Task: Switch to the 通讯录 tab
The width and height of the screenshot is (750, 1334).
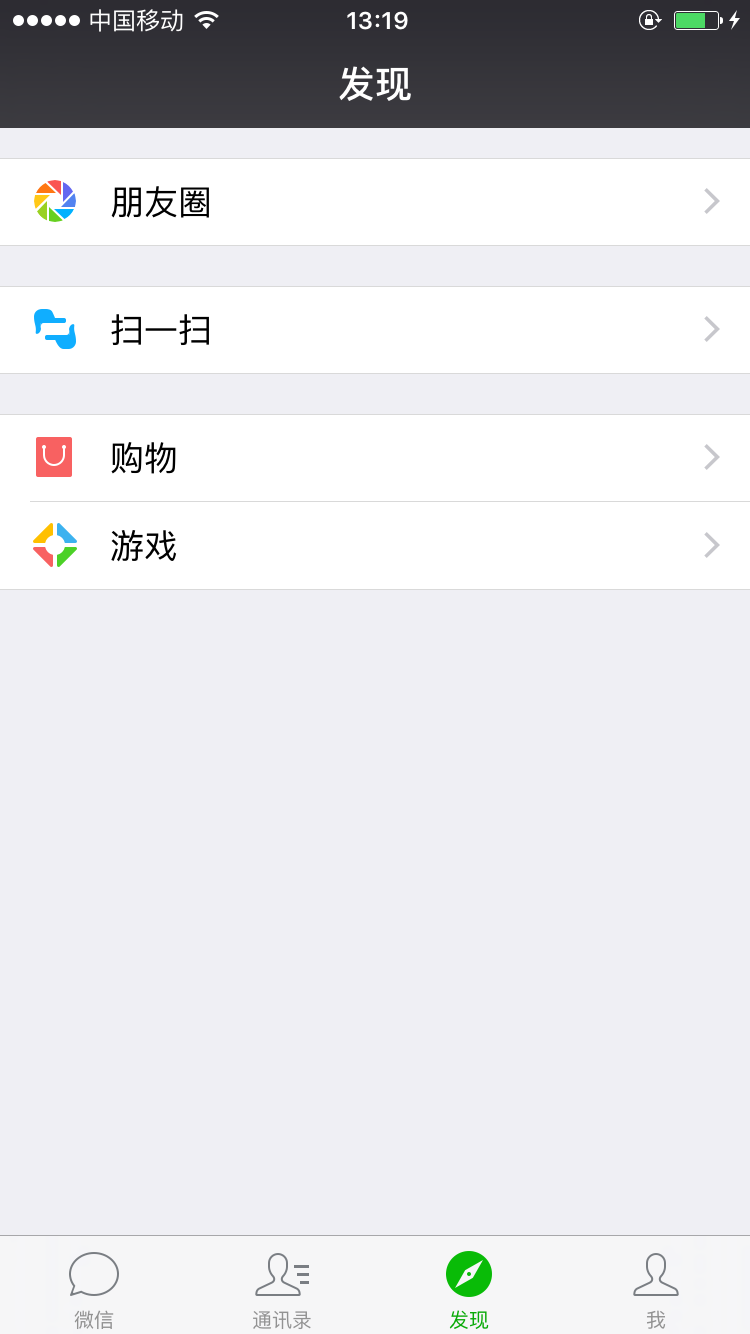Action: [281, 1290]
